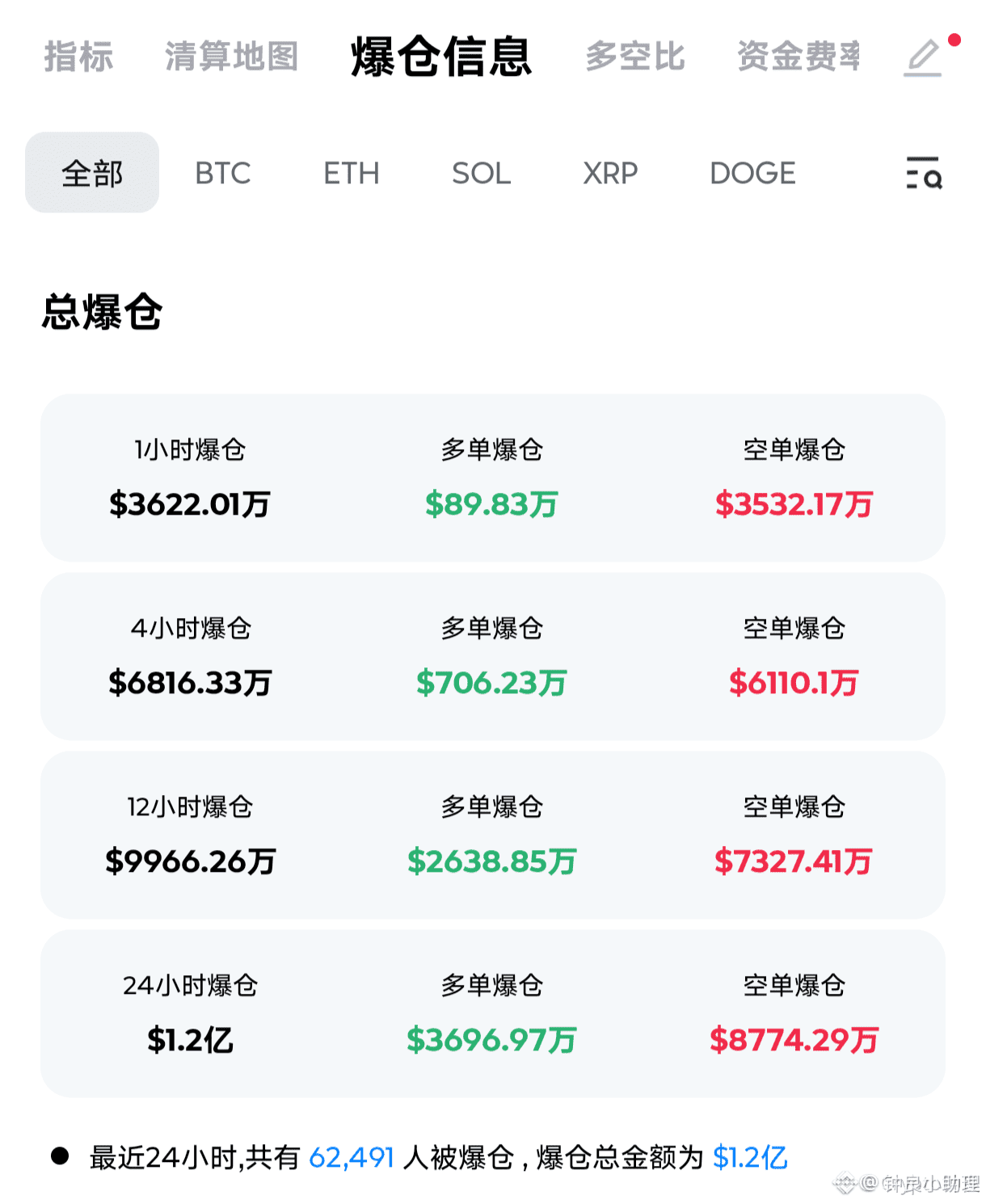The image size is (986, 1204).
Task: Open the 62,491 liquidated users link
Action: click(353, 1156)
